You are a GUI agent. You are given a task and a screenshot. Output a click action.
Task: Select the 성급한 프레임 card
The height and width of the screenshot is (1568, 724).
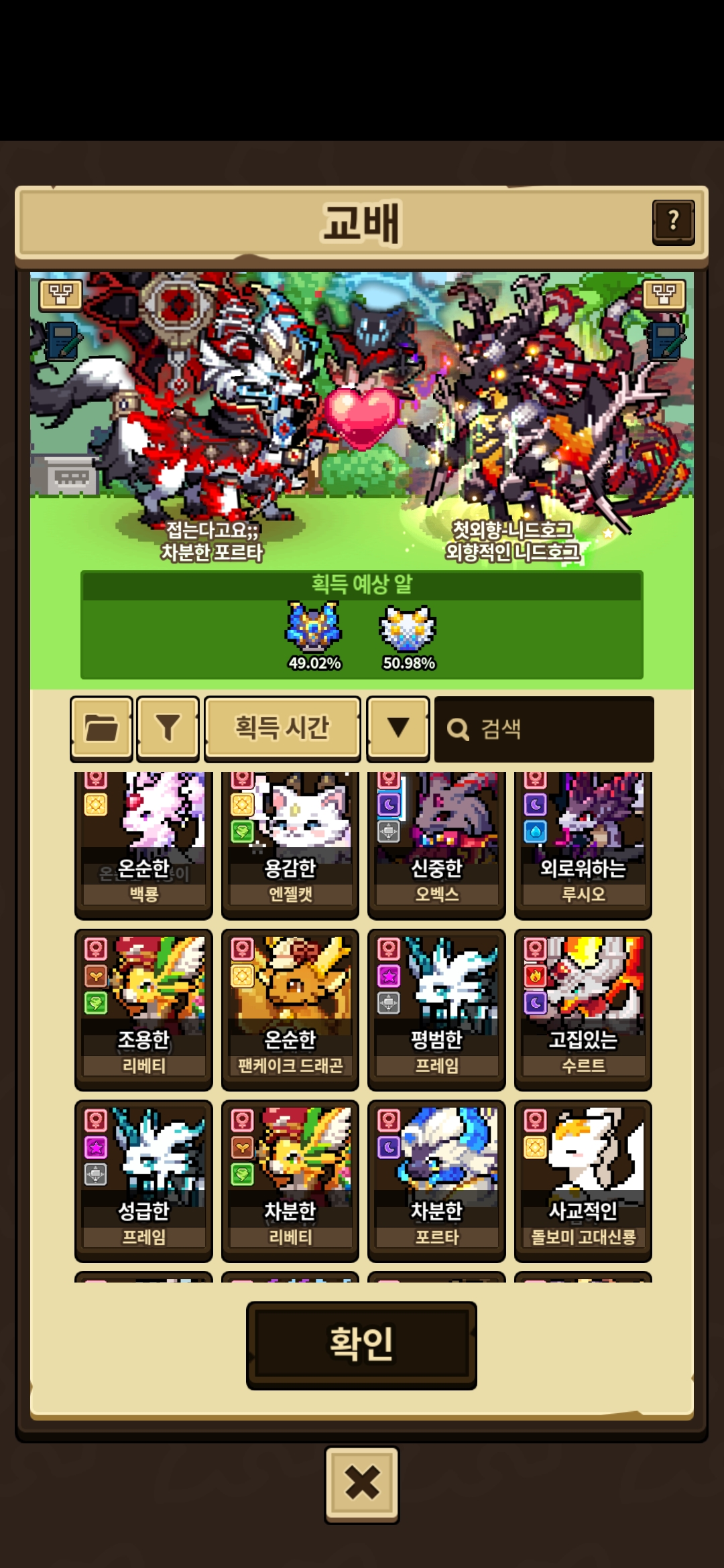143,1181
